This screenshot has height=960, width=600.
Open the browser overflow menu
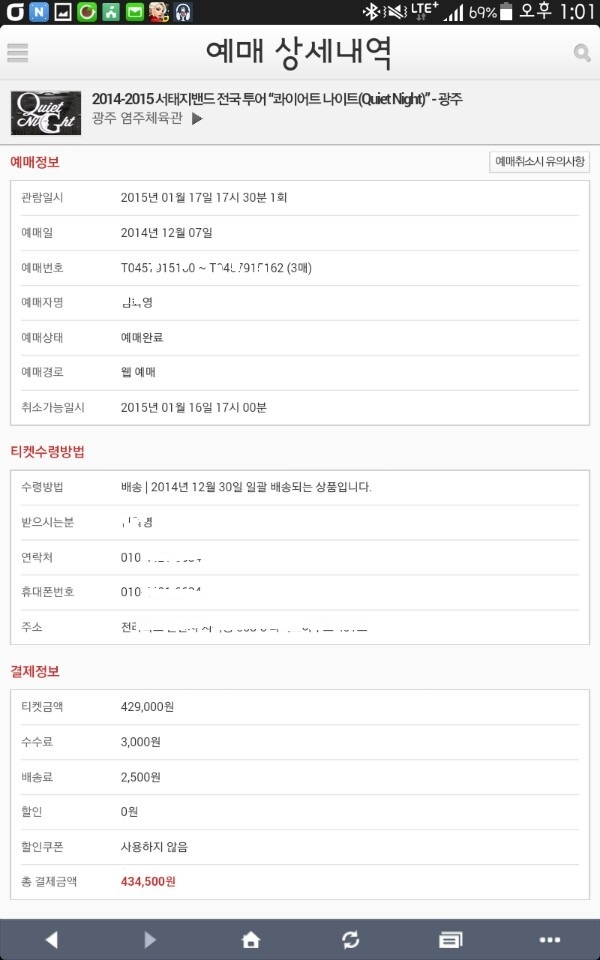(550, 939)
